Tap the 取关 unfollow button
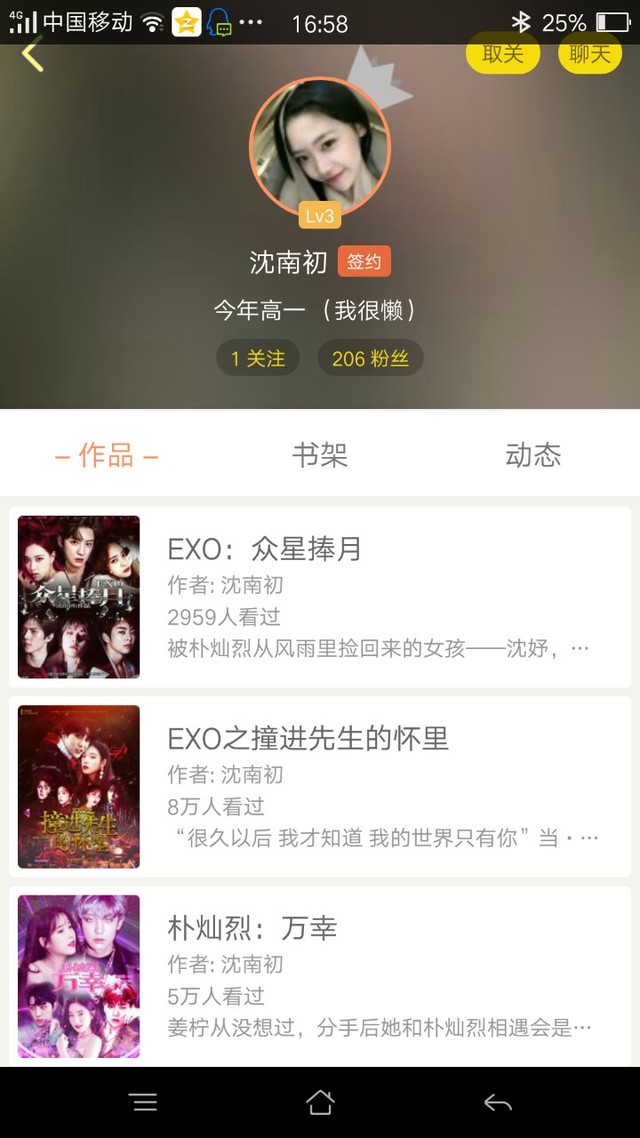Viewport: 640px width, 1138px height. point(502,55)
